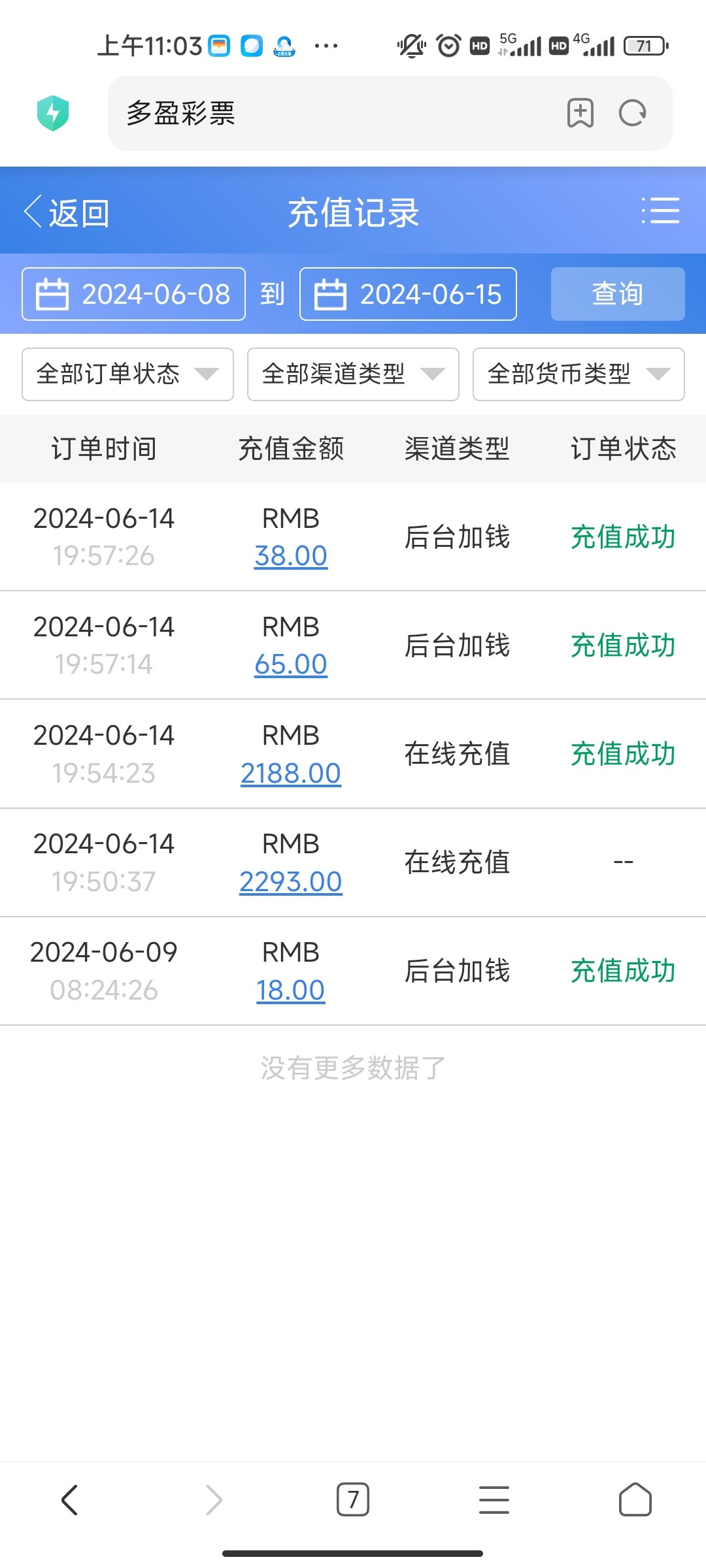The image size is (706, 1568).
Task: Open the 2188.00 recharge amount link
Action: tap(291, 772)
